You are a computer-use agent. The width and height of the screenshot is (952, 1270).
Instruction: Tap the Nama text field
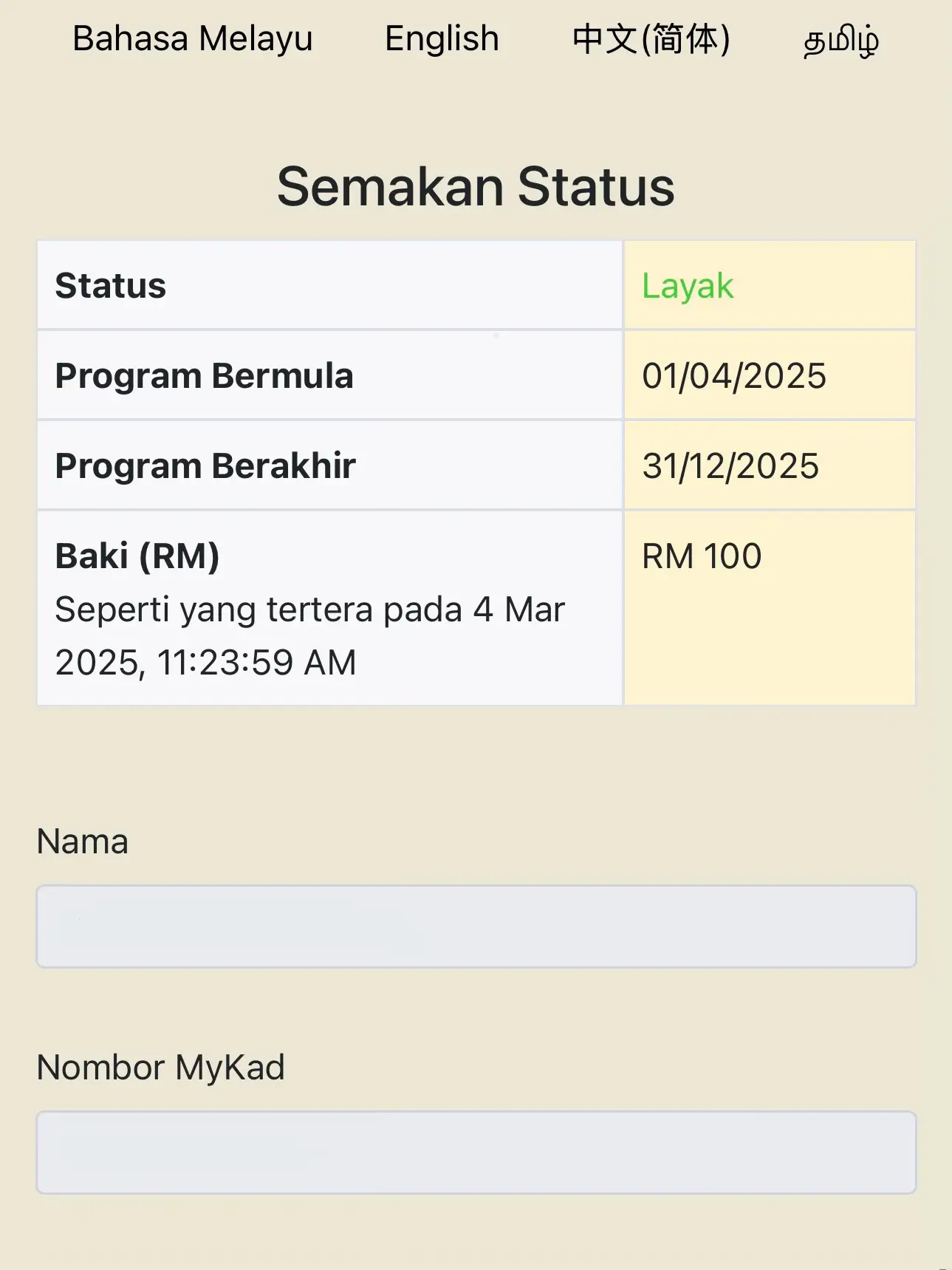click(x=476, y=926)
